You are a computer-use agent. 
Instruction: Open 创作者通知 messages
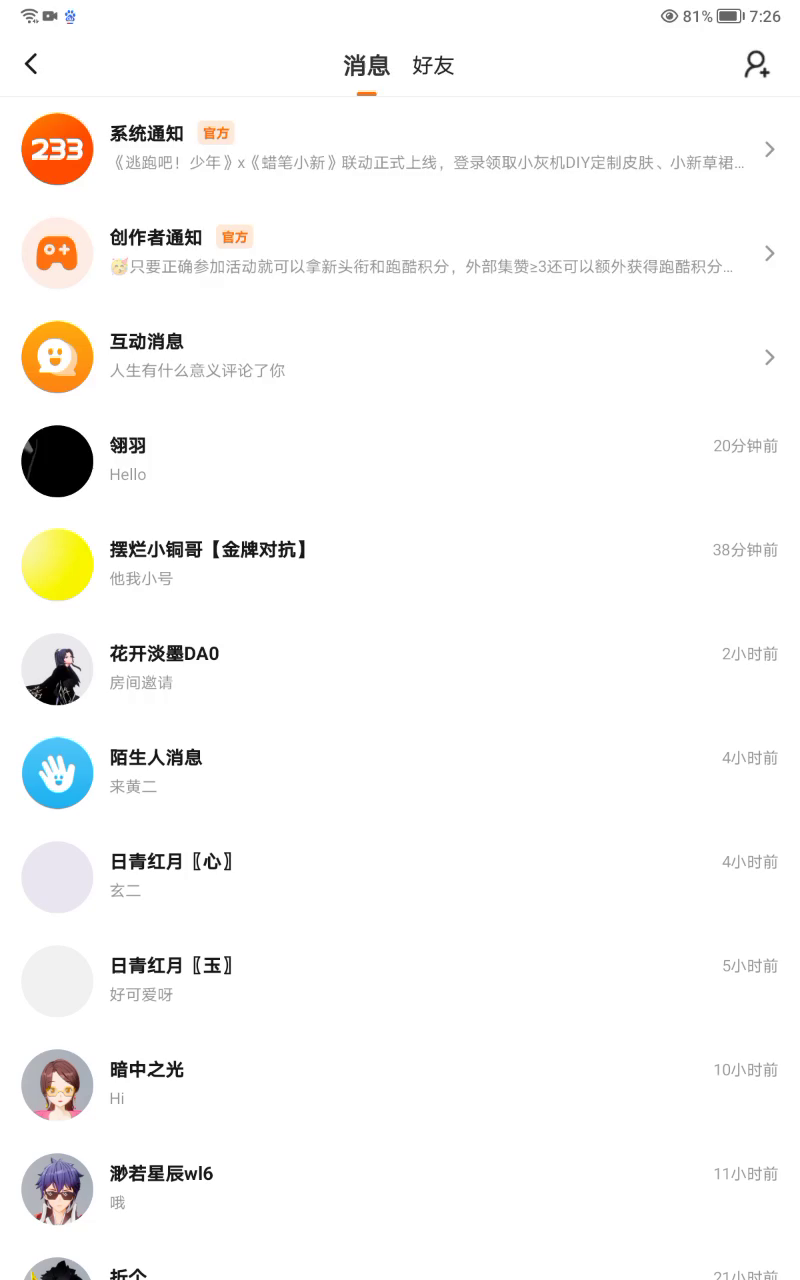(400, 253)
